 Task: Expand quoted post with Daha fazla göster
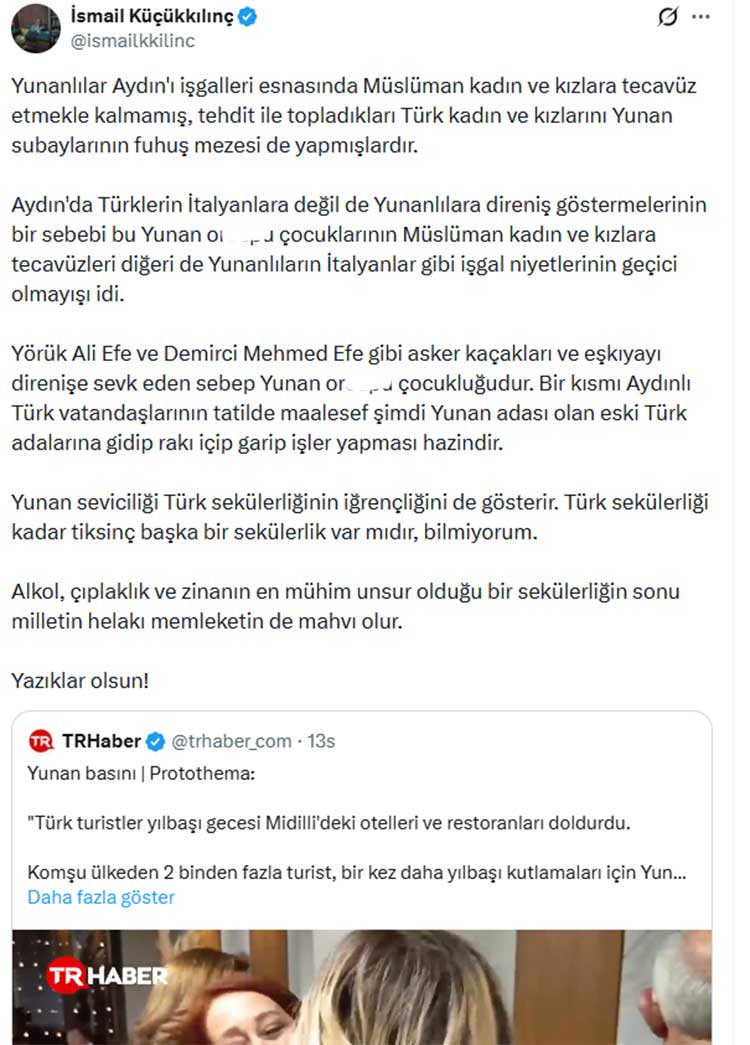[x=101, y=896]
